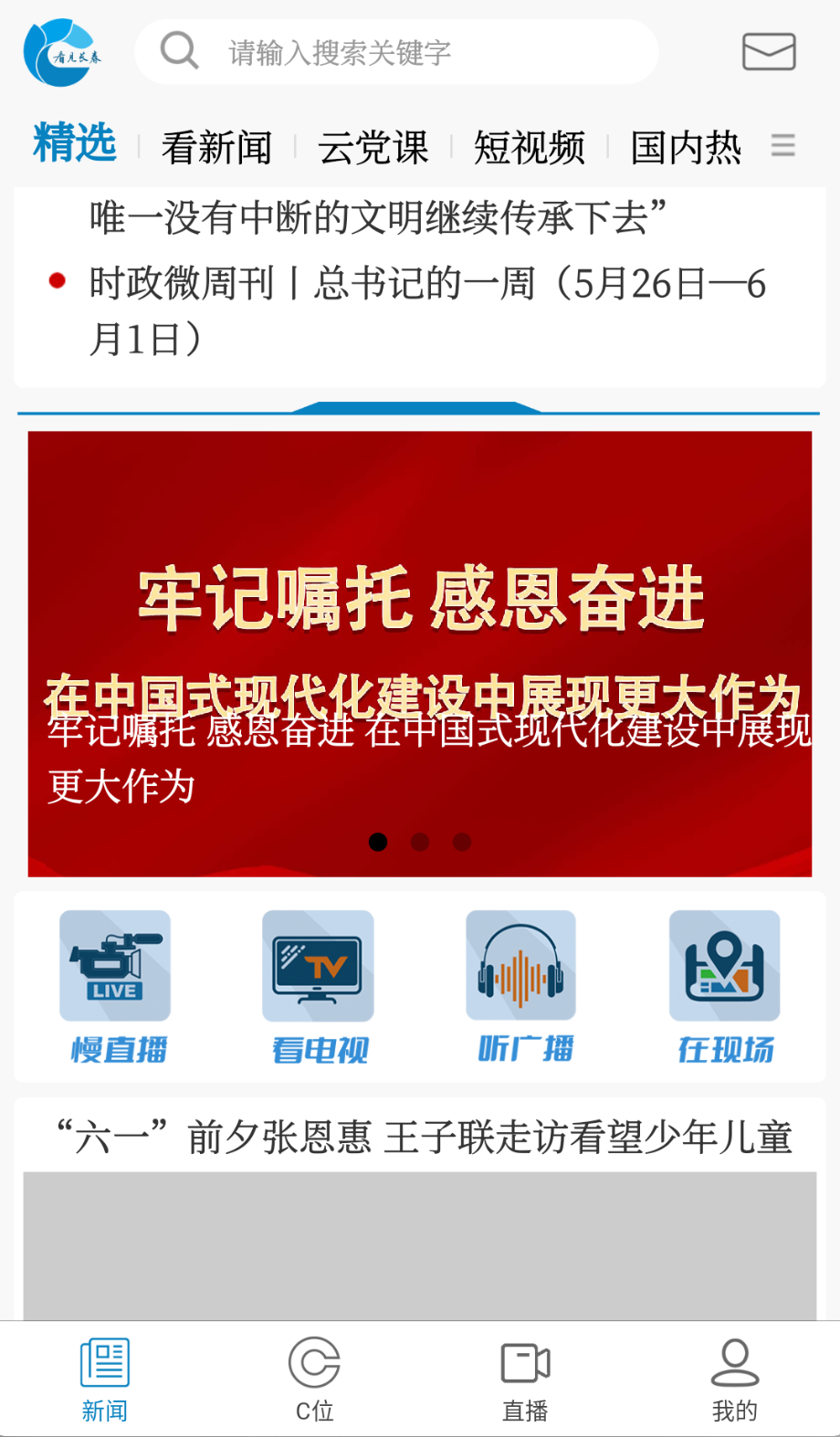Image resolution: width=840 pixels, height=1437 pixels.
Task: Open the hamburger menu for more channels
Action: [x=782, y=145]
